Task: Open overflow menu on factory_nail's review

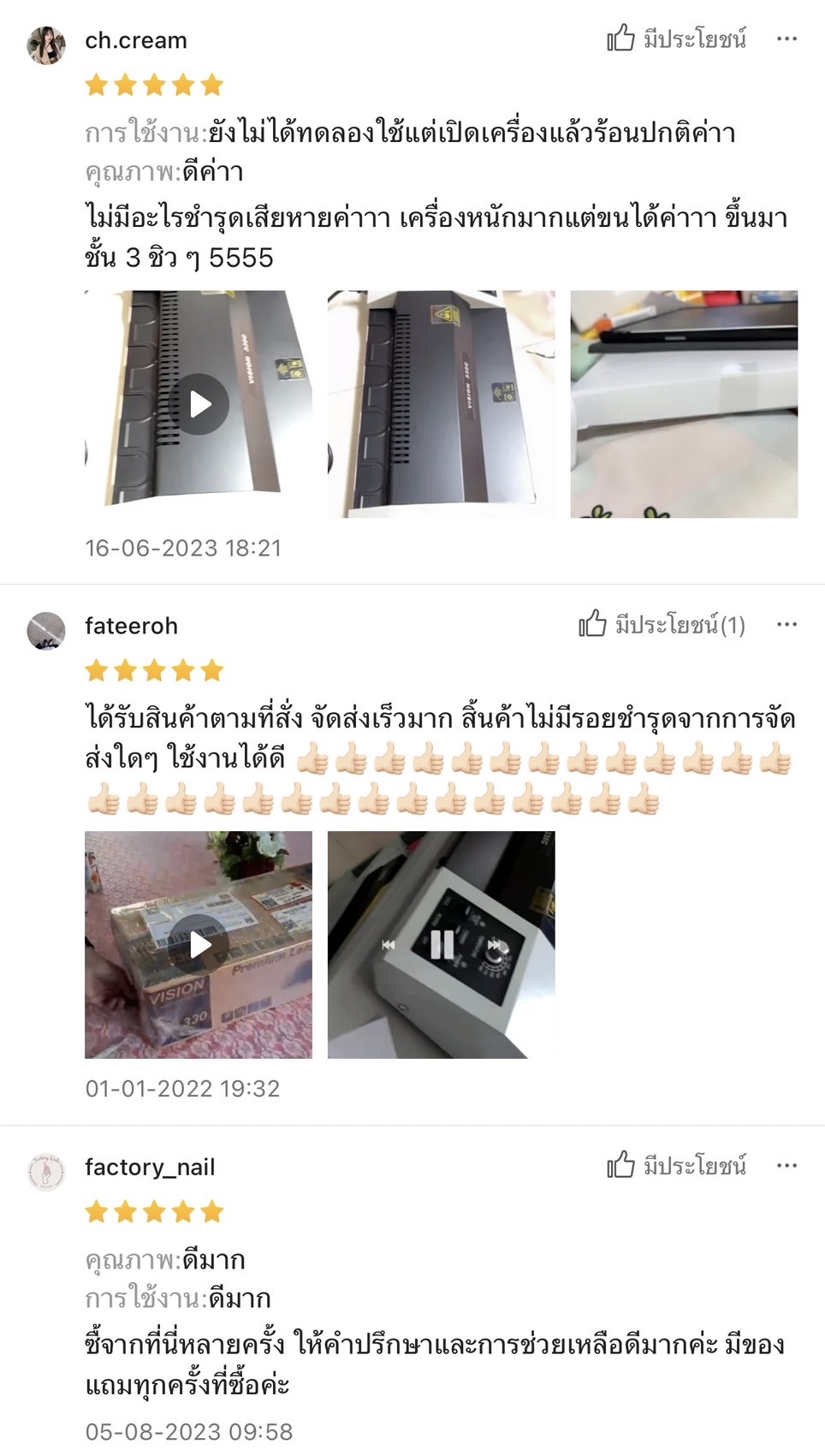Action: point(786,1166)
